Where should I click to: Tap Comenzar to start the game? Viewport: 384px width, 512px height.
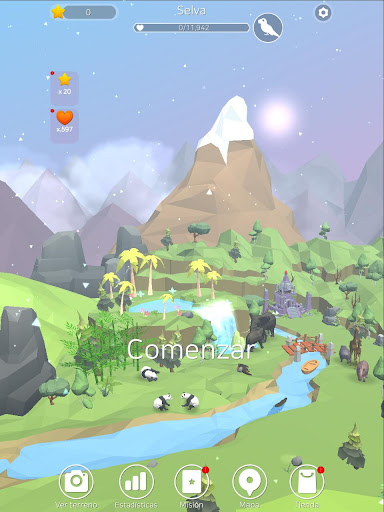pos(190,349)
